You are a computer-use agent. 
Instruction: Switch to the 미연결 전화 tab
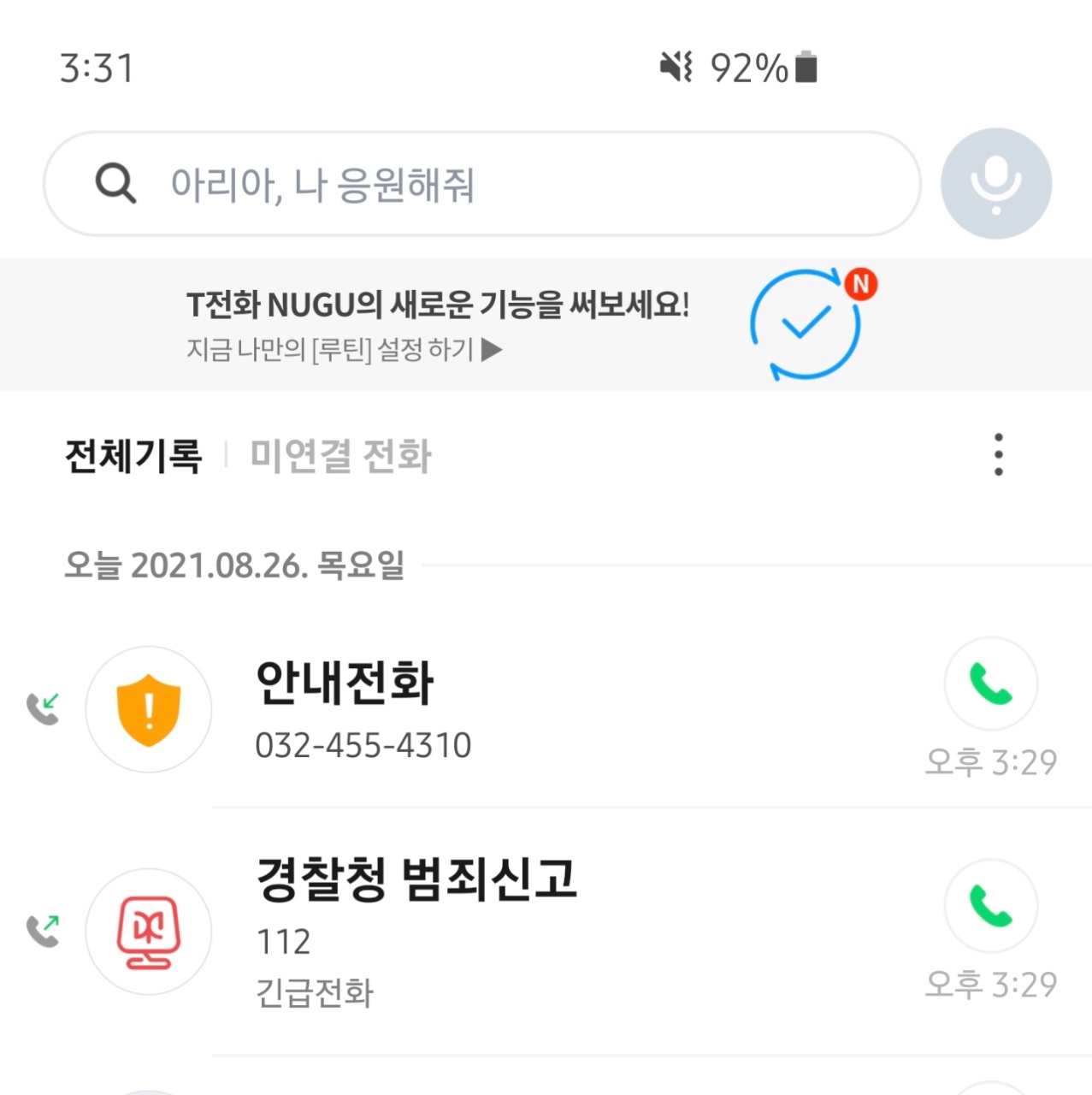[x=340, y=455]
